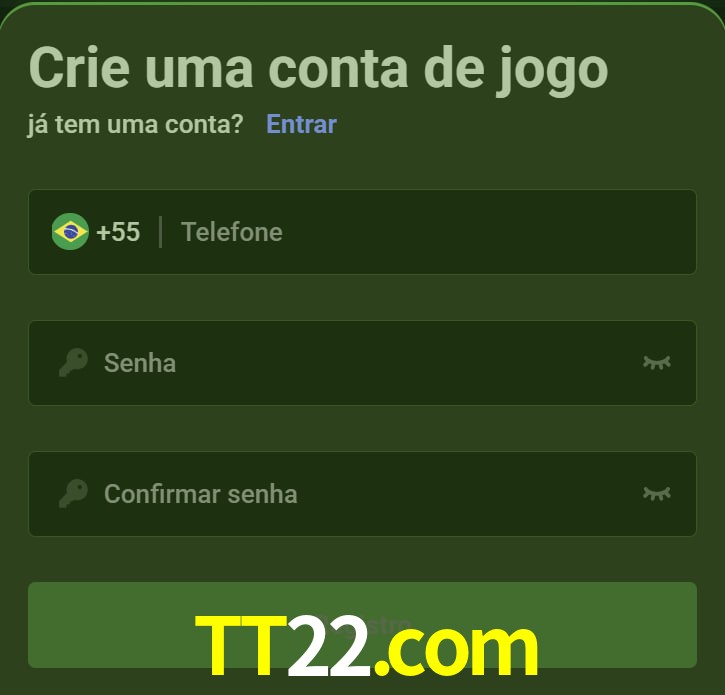This screenshot has width=725, height=695.
Task: Focus the Telefone input field
Action: (430, 232)
